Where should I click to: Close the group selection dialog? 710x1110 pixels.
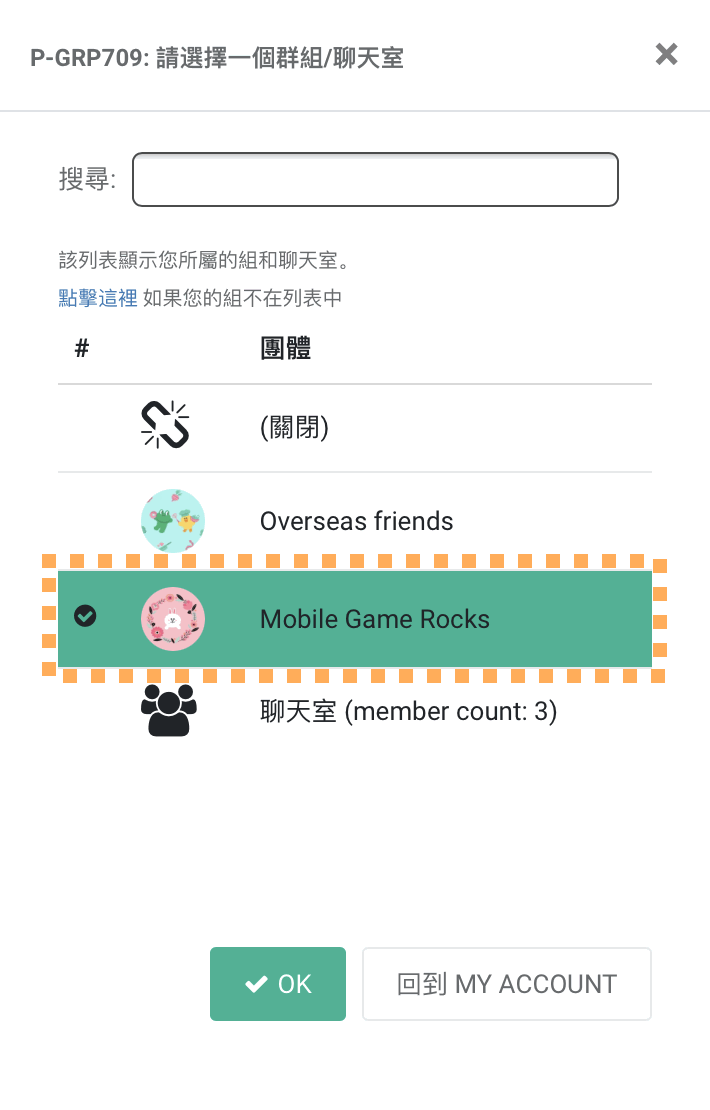click(x=666, y=54)
